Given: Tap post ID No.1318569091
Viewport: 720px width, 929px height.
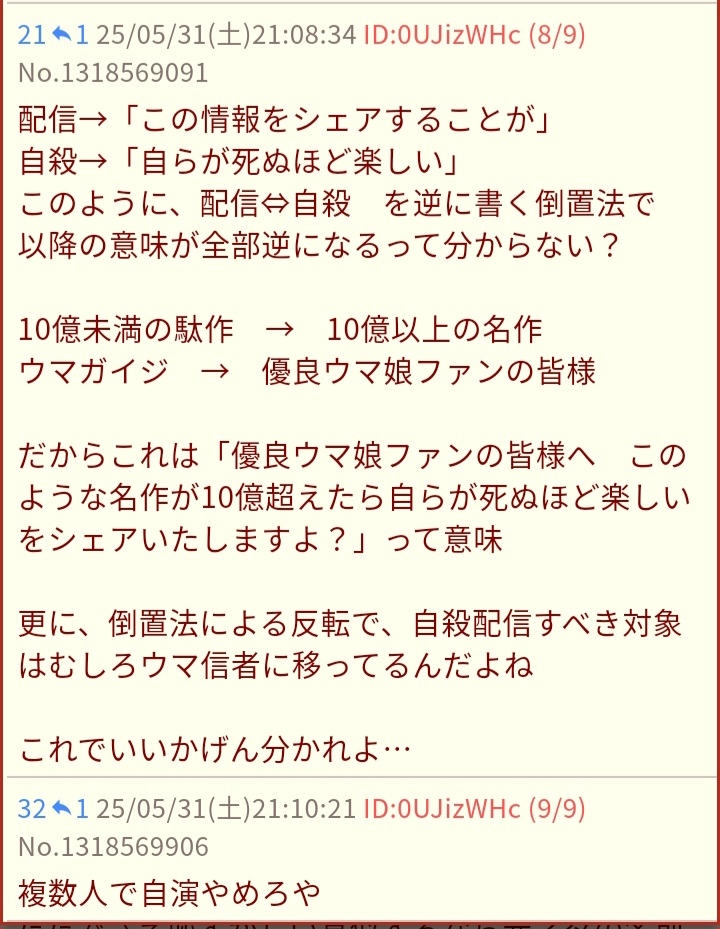Looking at the screenshot, I should point(114,73).
